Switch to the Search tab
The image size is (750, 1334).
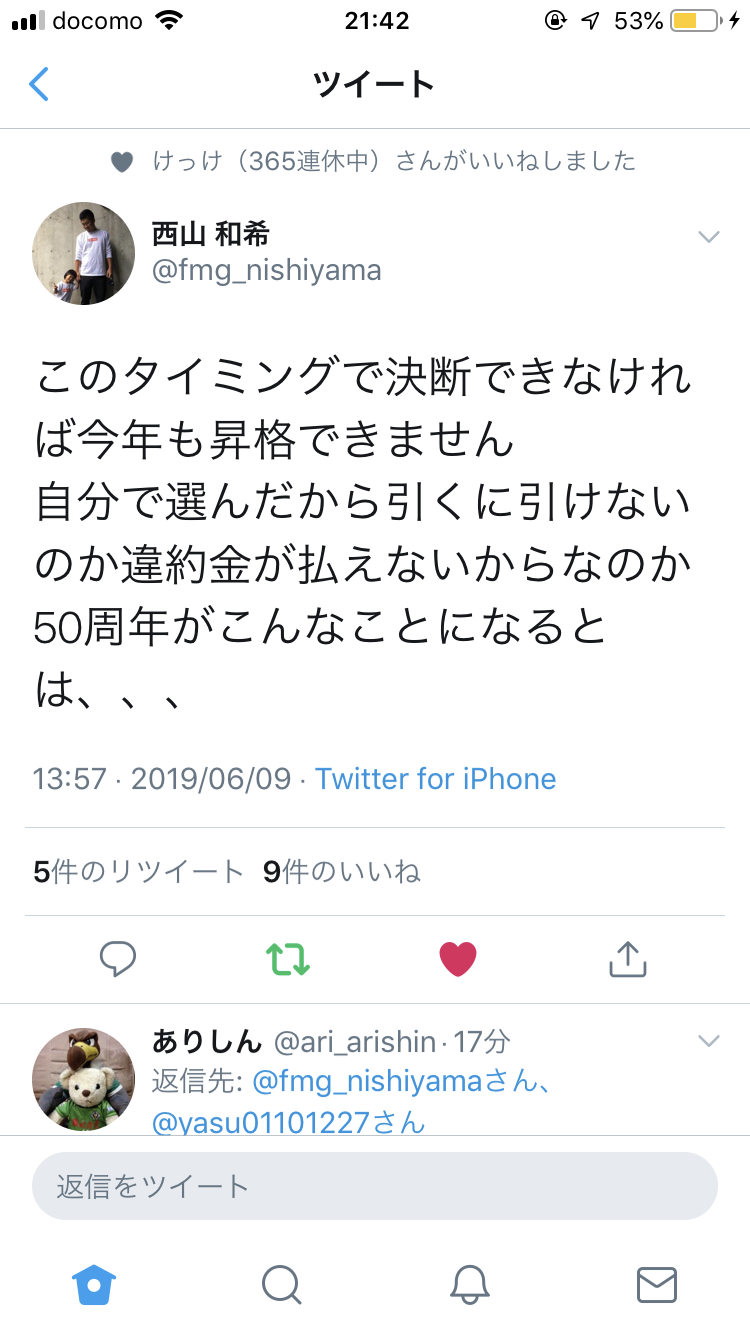281,1284
